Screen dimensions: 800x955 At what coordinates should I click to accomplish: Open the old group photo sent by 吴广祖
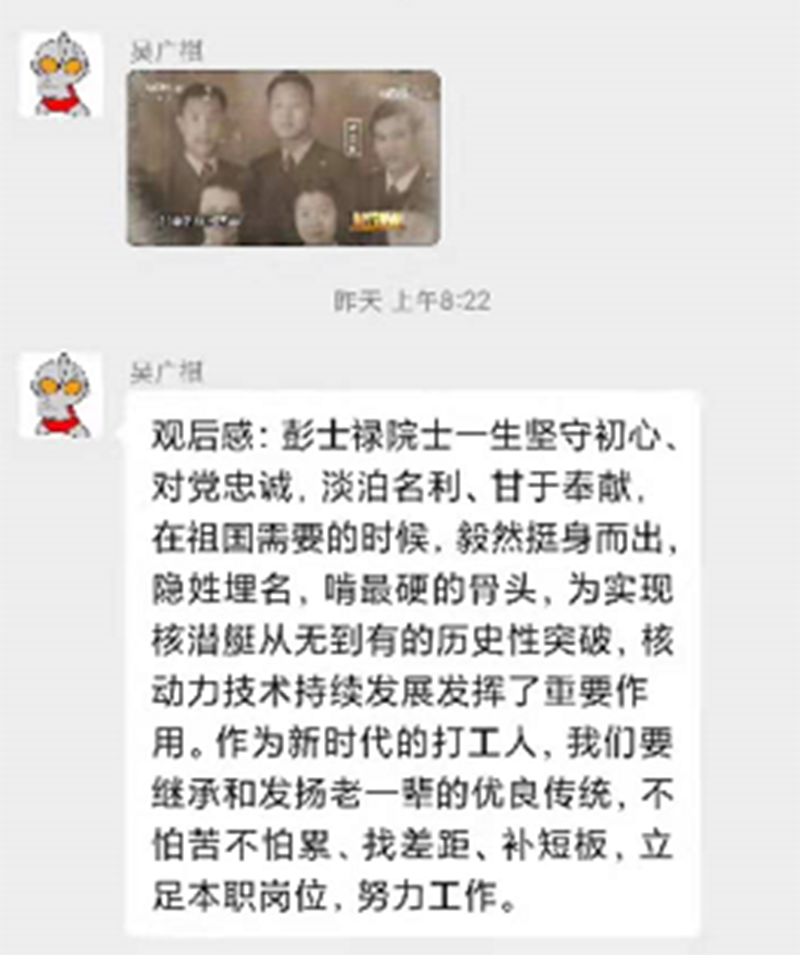click(283, 158)
